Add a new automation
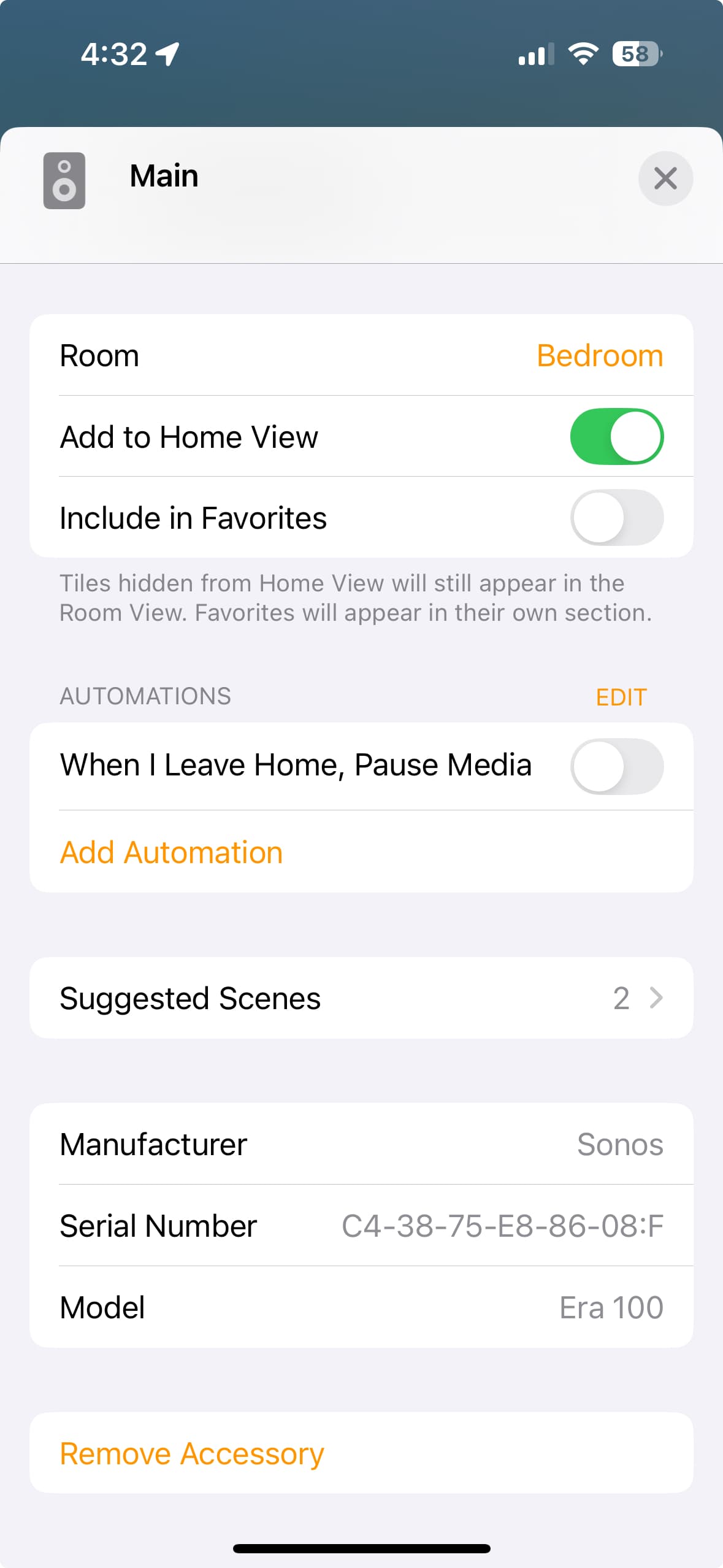This screenshot has height=1568, width=723. 171,852
